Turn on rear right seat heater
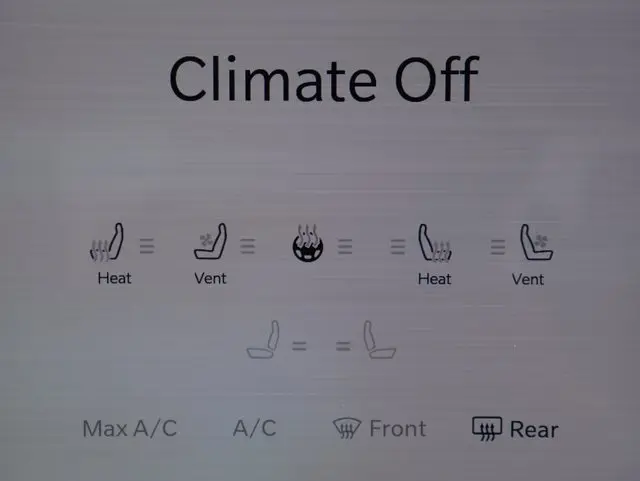The width and height of the screenshot is (640, 481). click(379, 341)
